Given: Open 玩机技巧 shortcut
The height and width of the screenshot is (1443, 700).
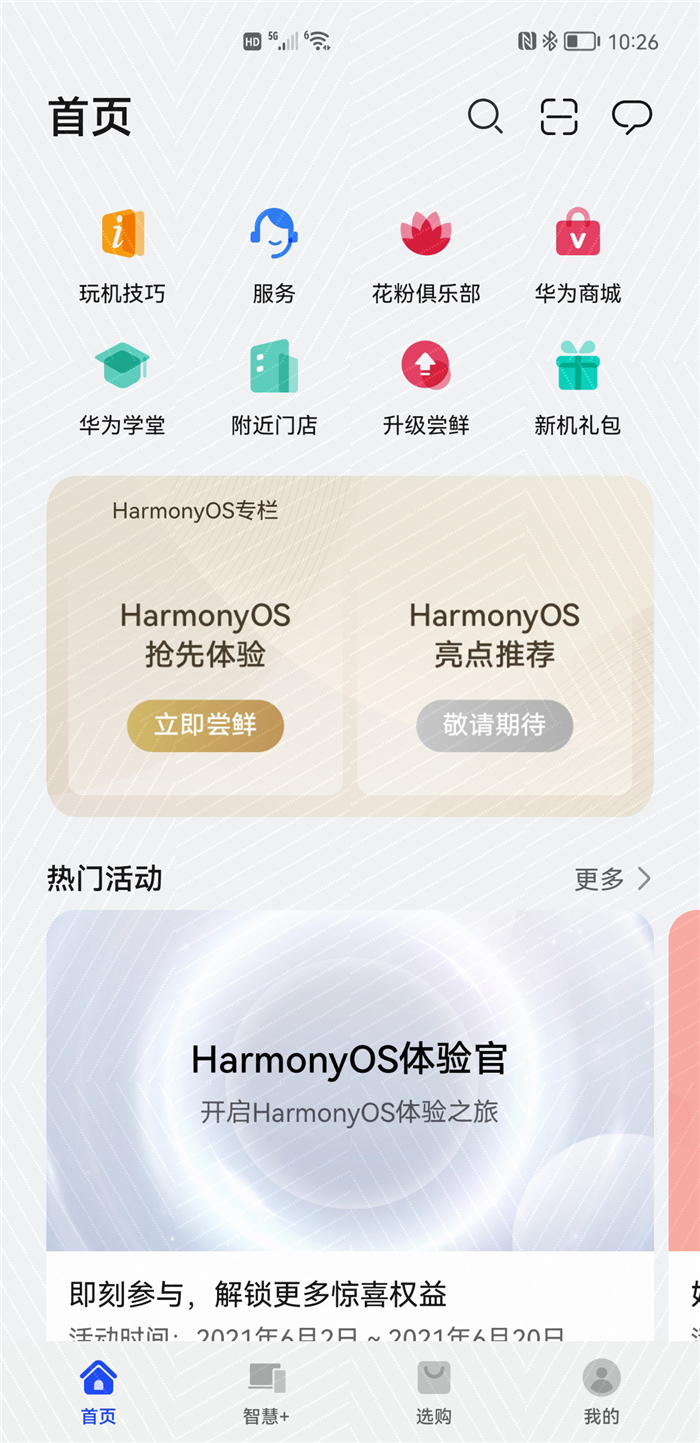Looking at the screenshot, I should [122, 255].
